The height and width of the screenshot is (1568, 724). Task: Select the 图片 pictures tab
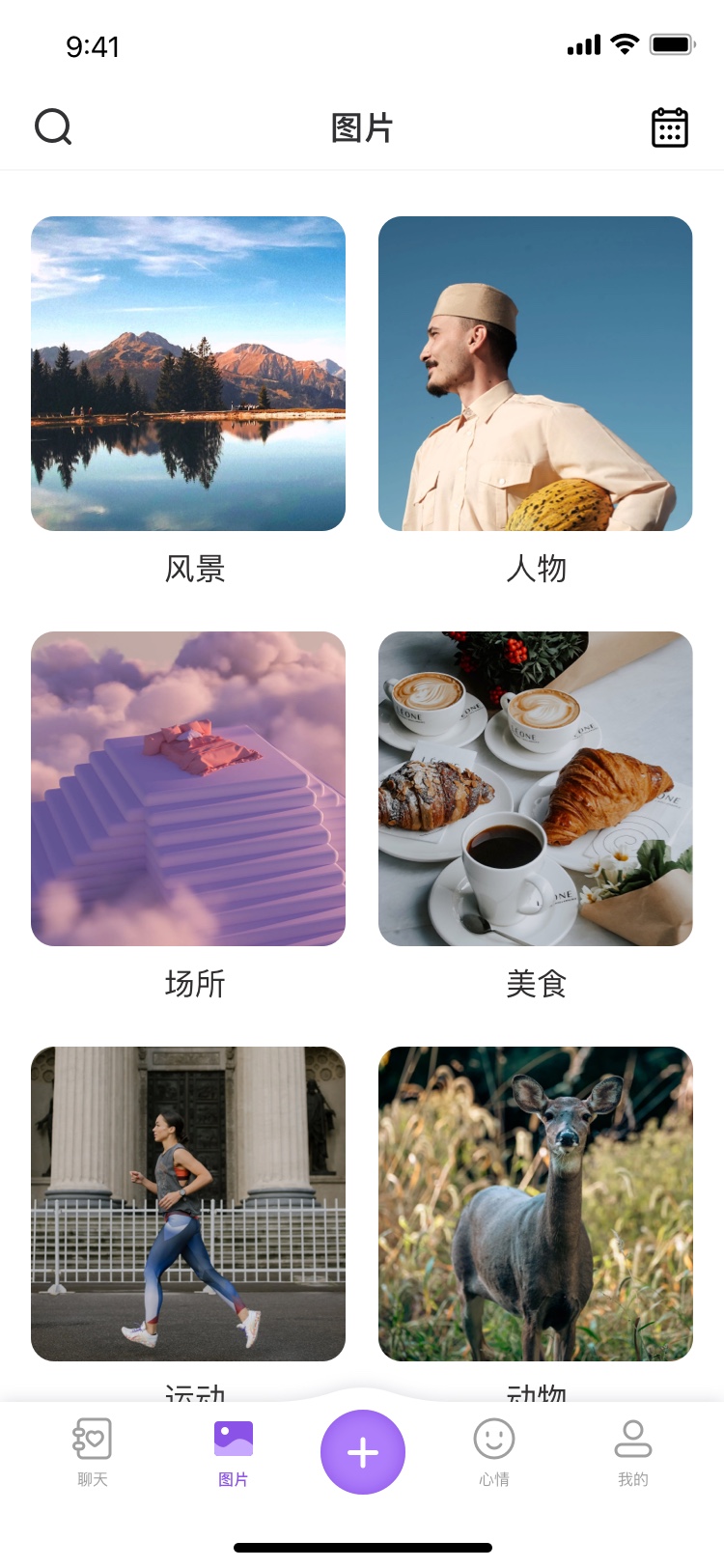pyautogui.click(x=234, y=1451)
